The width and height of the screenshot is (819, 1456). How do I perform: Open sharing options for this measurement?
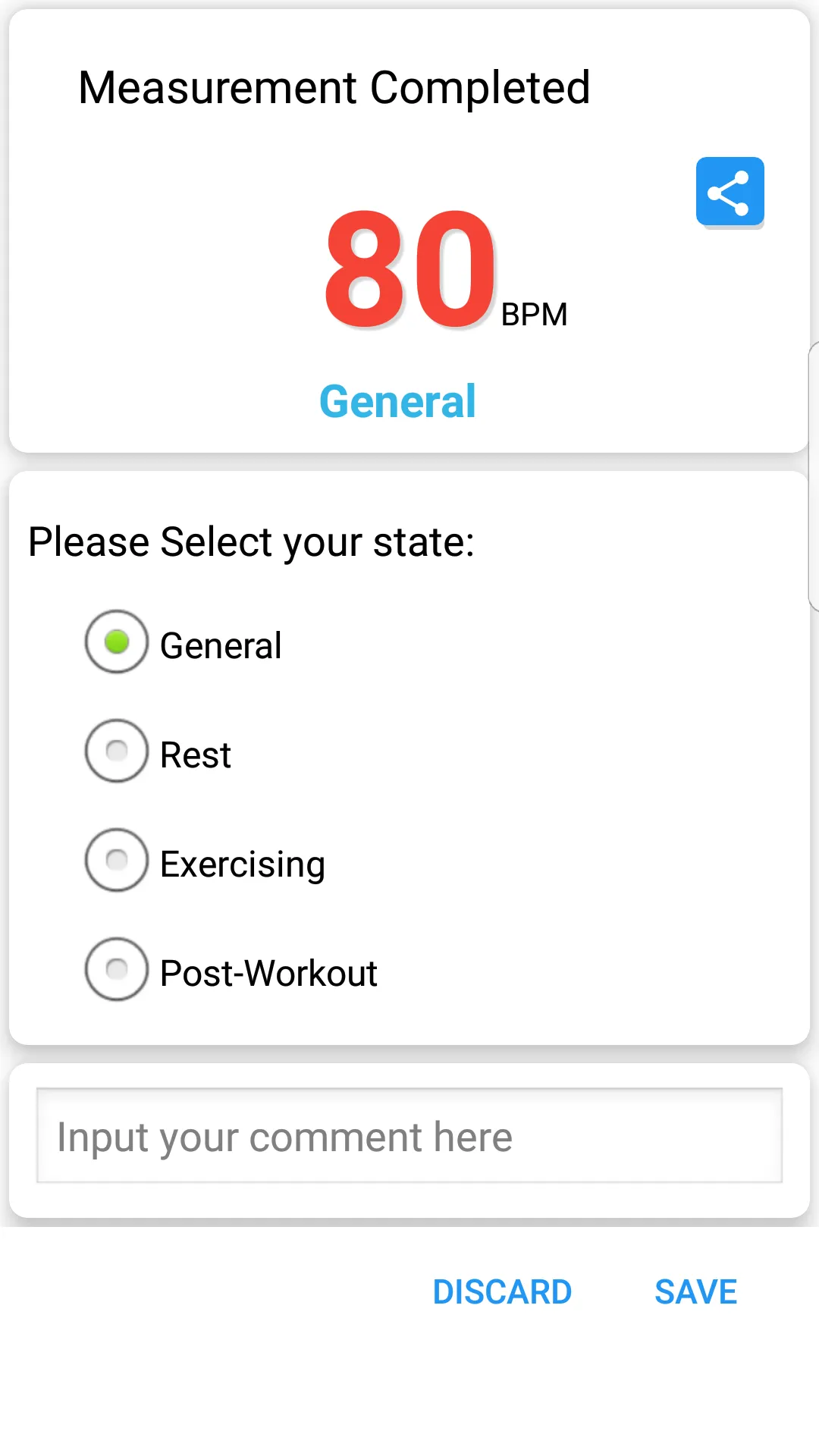coord(729,192)
